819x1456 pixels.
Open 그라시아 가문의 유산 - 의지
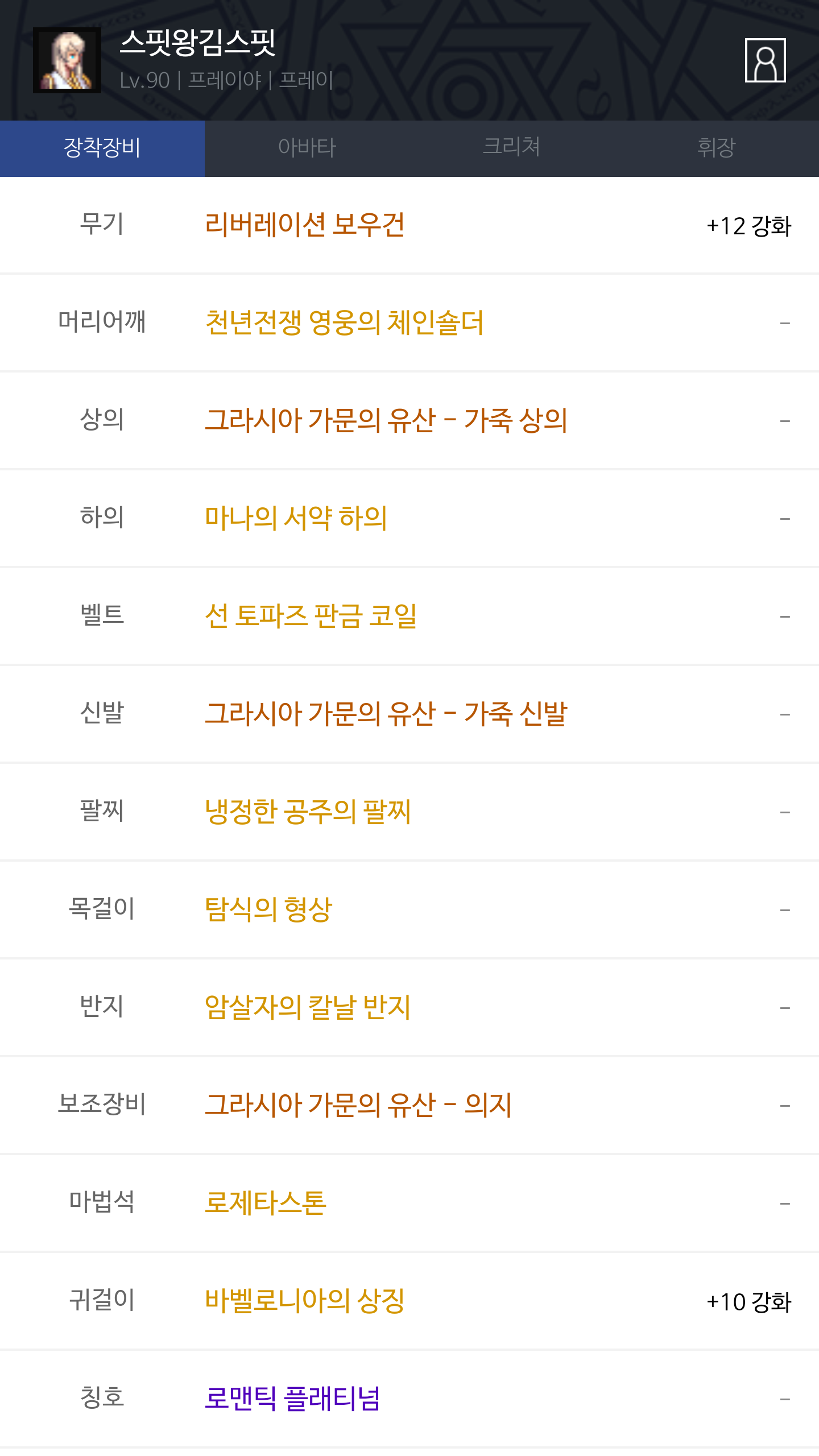coord(358,1105)
